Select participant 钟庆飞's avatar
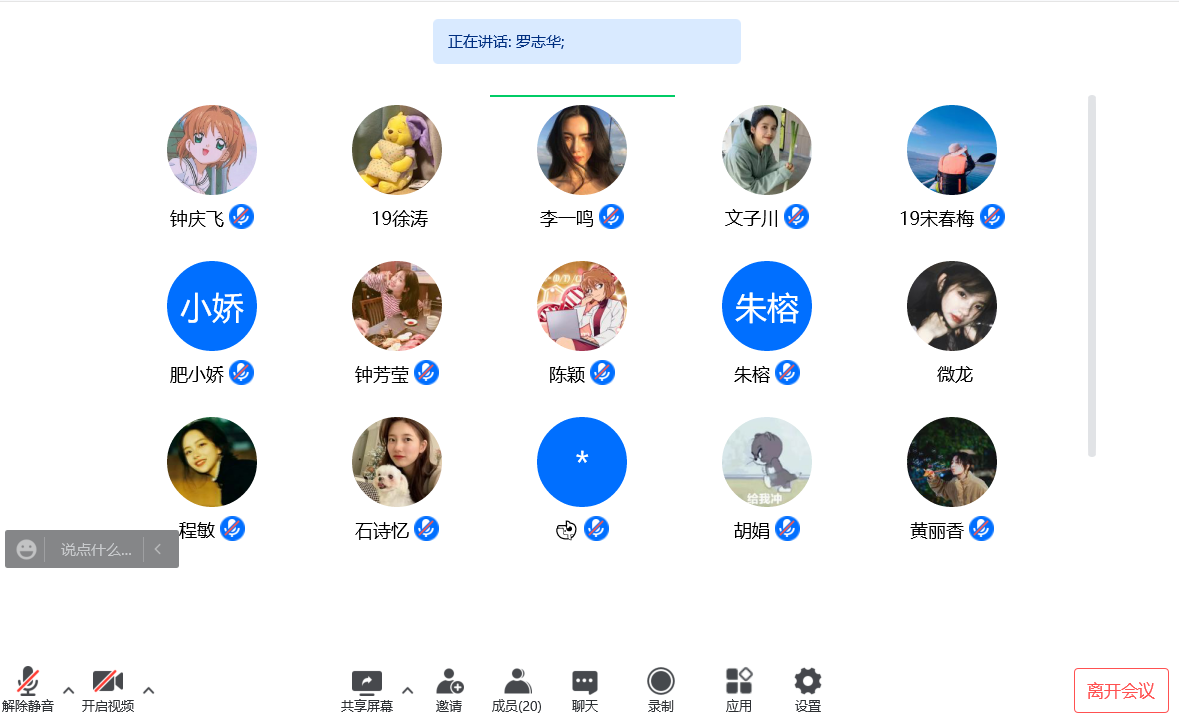This screenshot has height=715, width=1179. [x=211, y=150]
